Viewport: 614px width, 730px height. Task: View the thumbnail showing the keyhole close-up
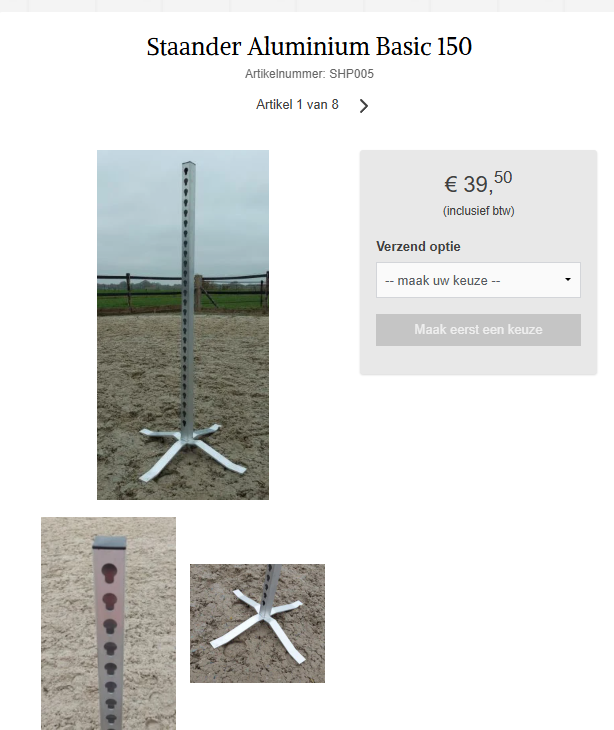[108, 623]
